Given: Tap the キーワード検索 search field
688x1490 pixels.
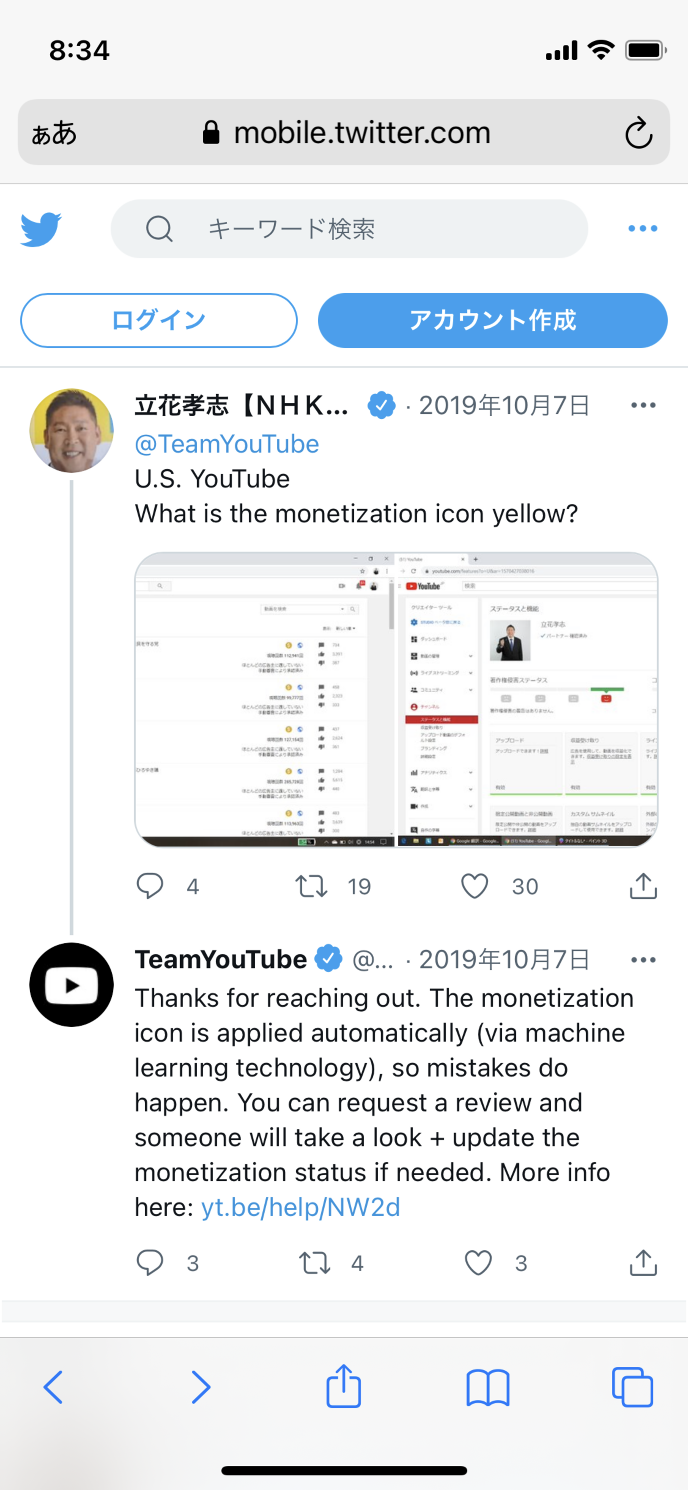Looking at the screenshot, I should tap(349, 229).
